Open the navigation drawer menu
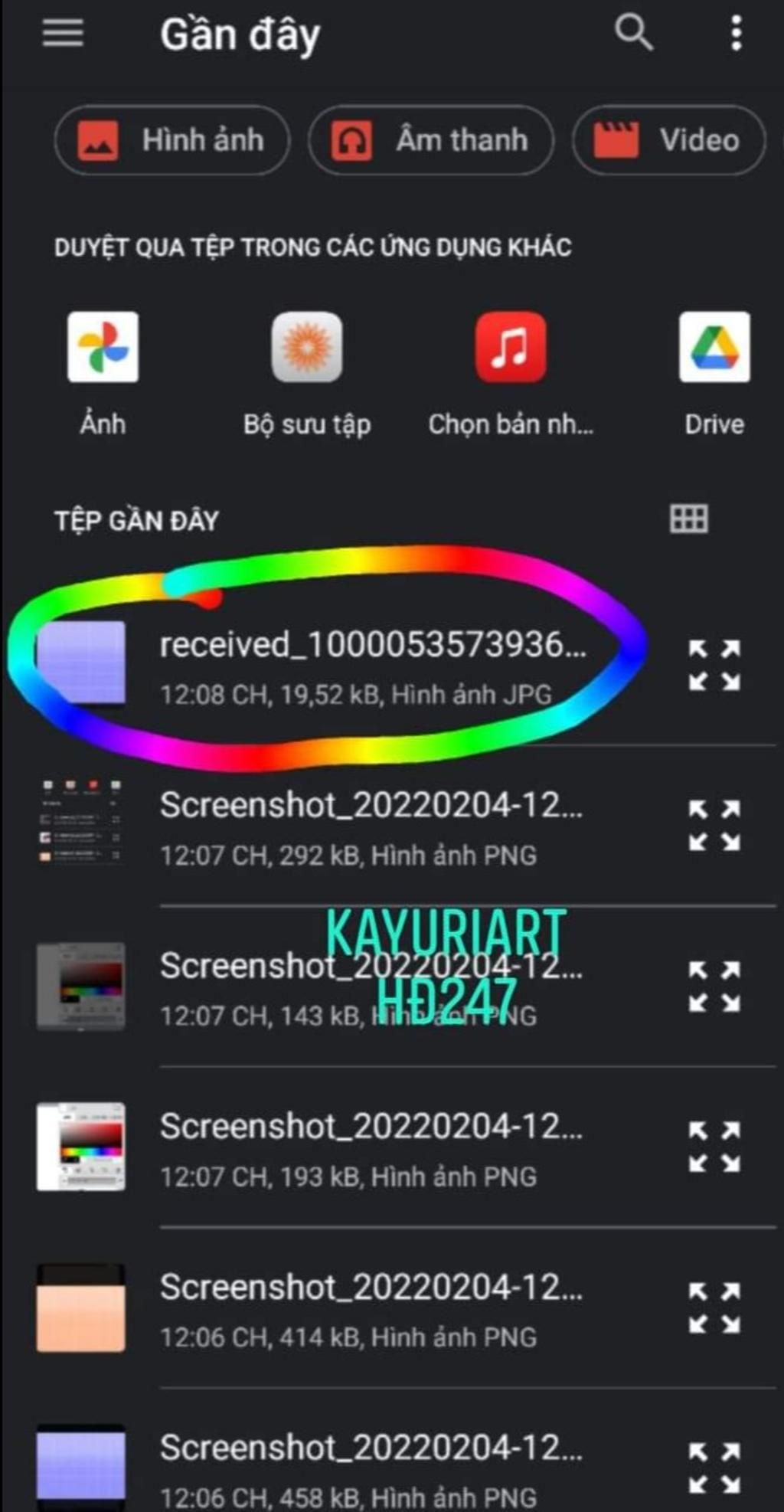The height and width of the screenshot is (1512, 784). 63,33
